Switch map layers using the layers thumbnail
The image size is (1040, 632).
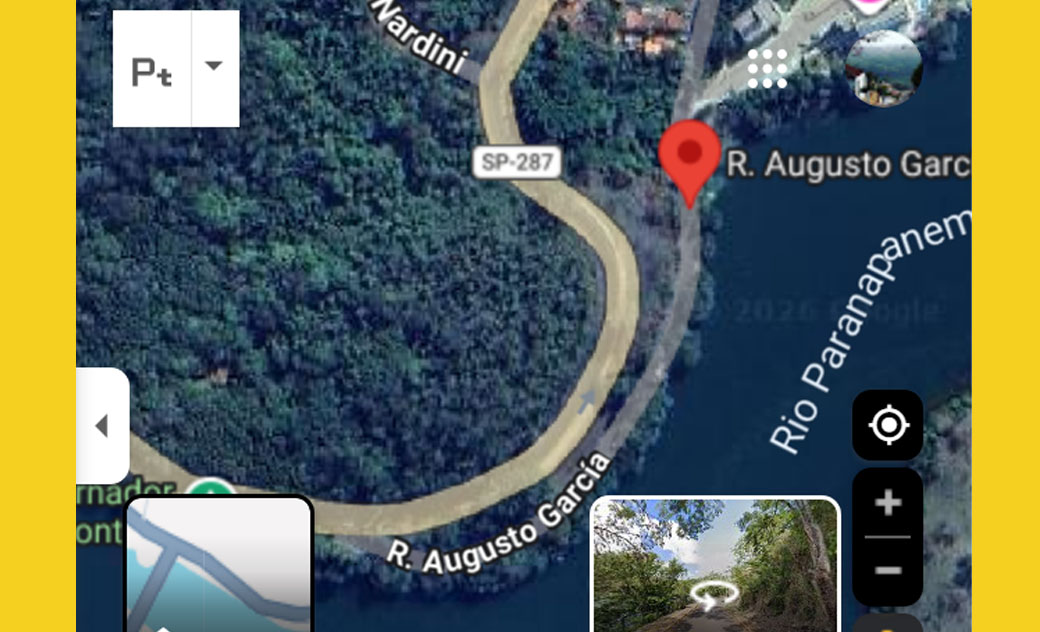pos(219,566)
